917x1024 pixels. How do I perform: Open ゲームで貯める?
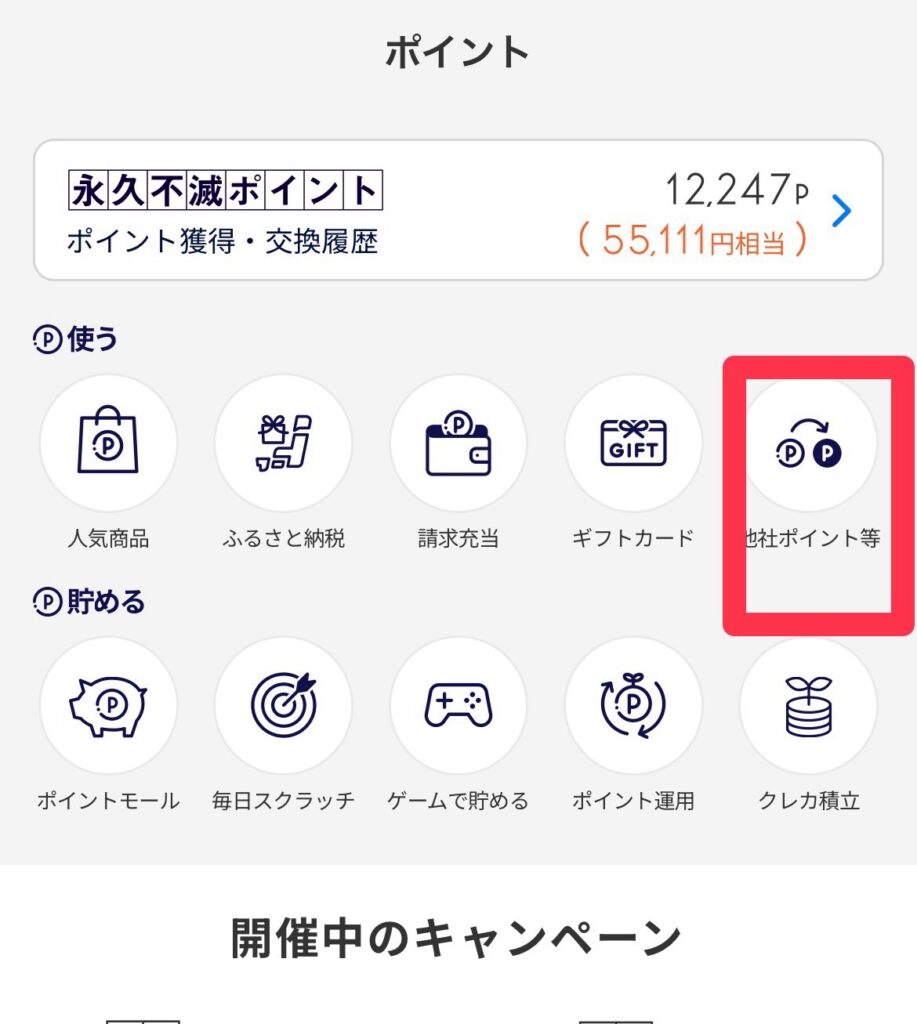(x=458, y=706)
